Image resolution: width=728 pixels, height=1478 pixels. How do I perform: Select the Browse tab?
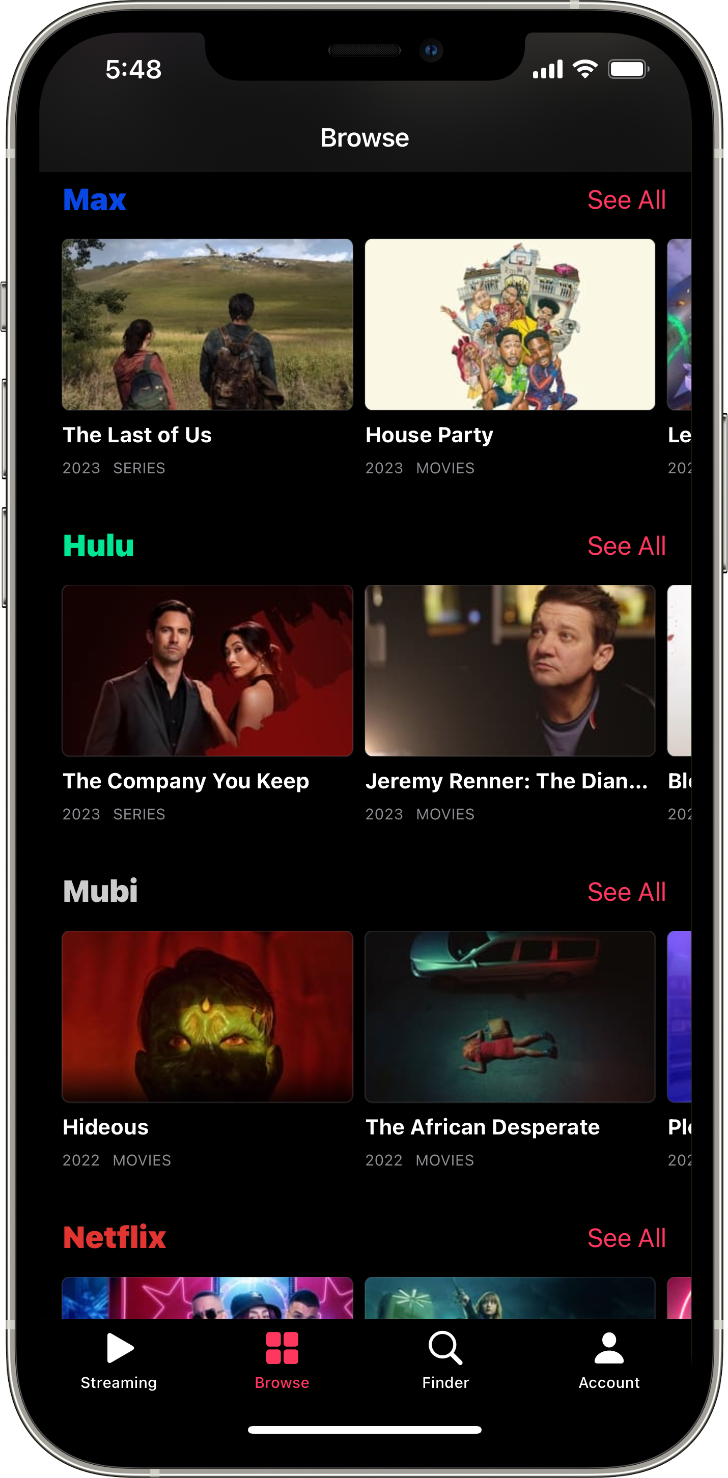[282, 1361]
